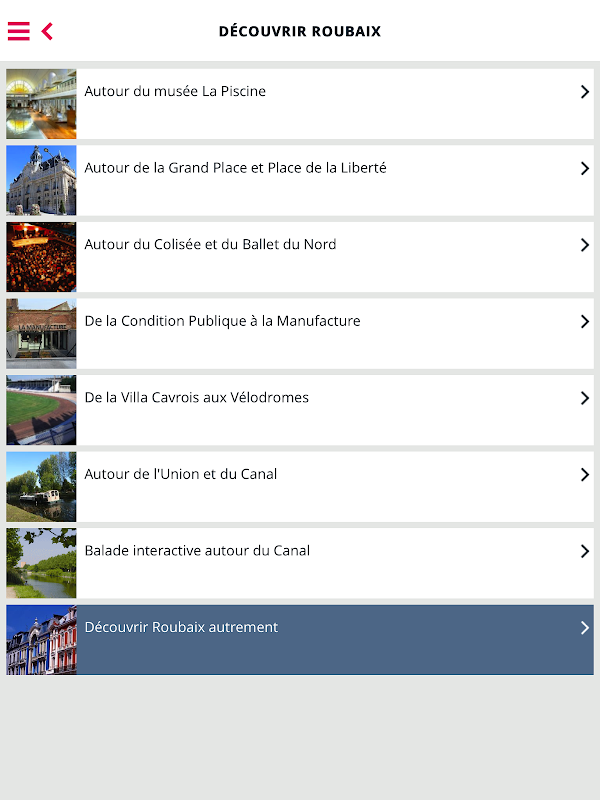The image size is (600, 800).
Task: Open De la Villa Cavrois aux Vélodromes
Action: (300, 410)
